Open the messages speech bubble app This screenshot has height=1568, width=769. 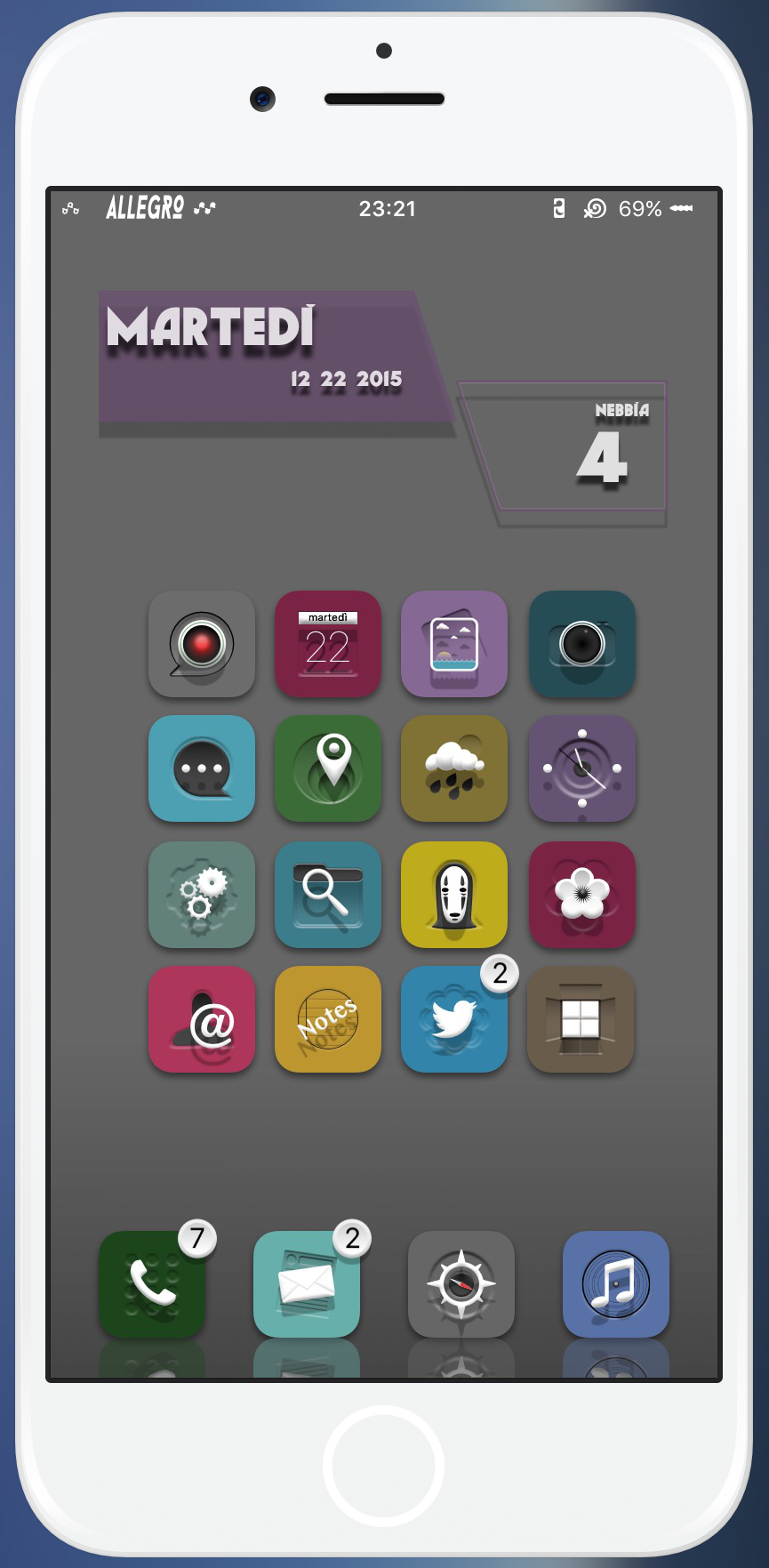coord(202,768)
